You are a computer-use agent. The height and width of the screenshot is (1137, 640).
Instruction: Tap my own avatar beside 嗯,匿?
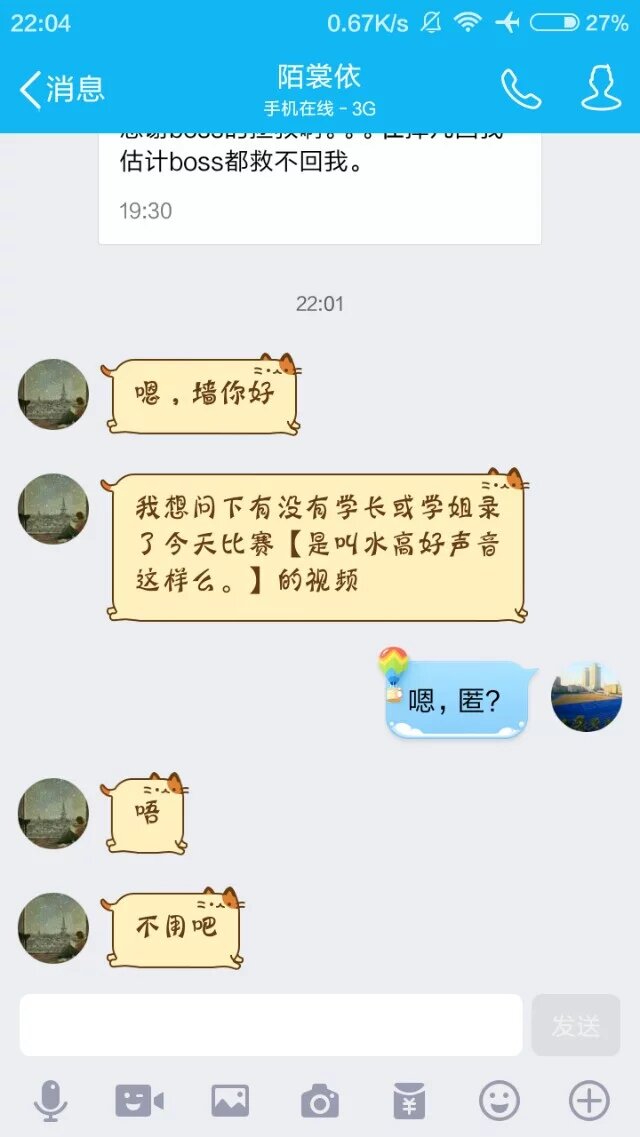click(x=586, y=696)
